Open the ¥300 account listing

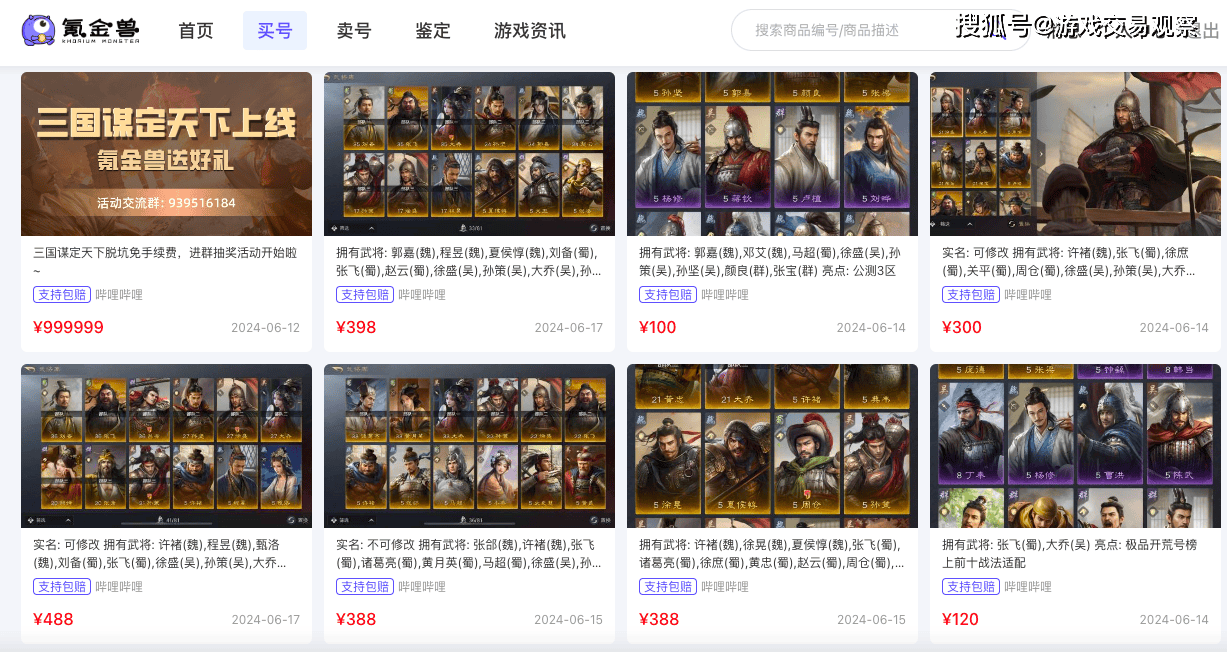tap(1075, 155)
